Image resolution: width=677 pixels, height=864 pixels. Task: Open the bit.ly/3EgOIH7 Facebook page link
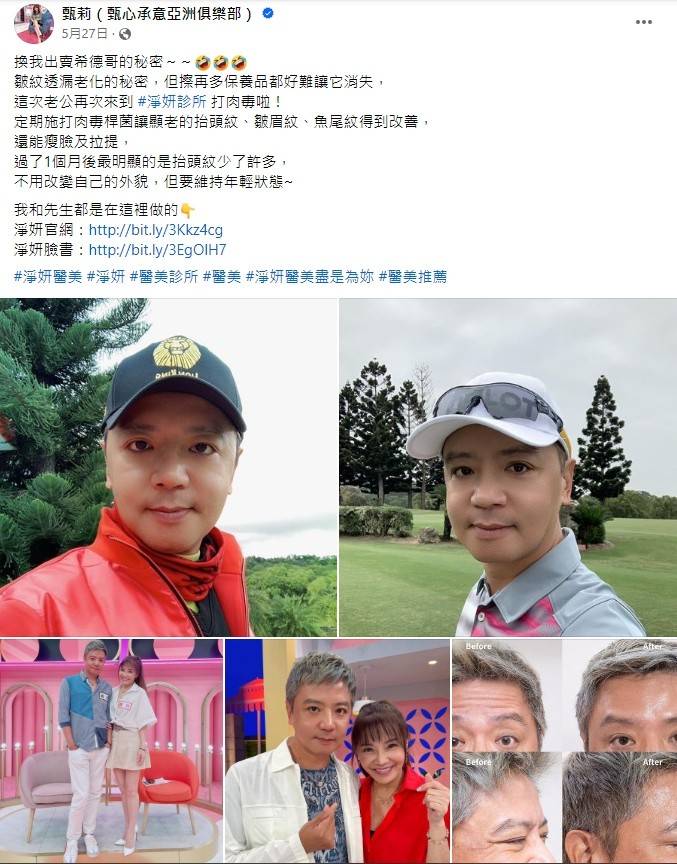157,250
